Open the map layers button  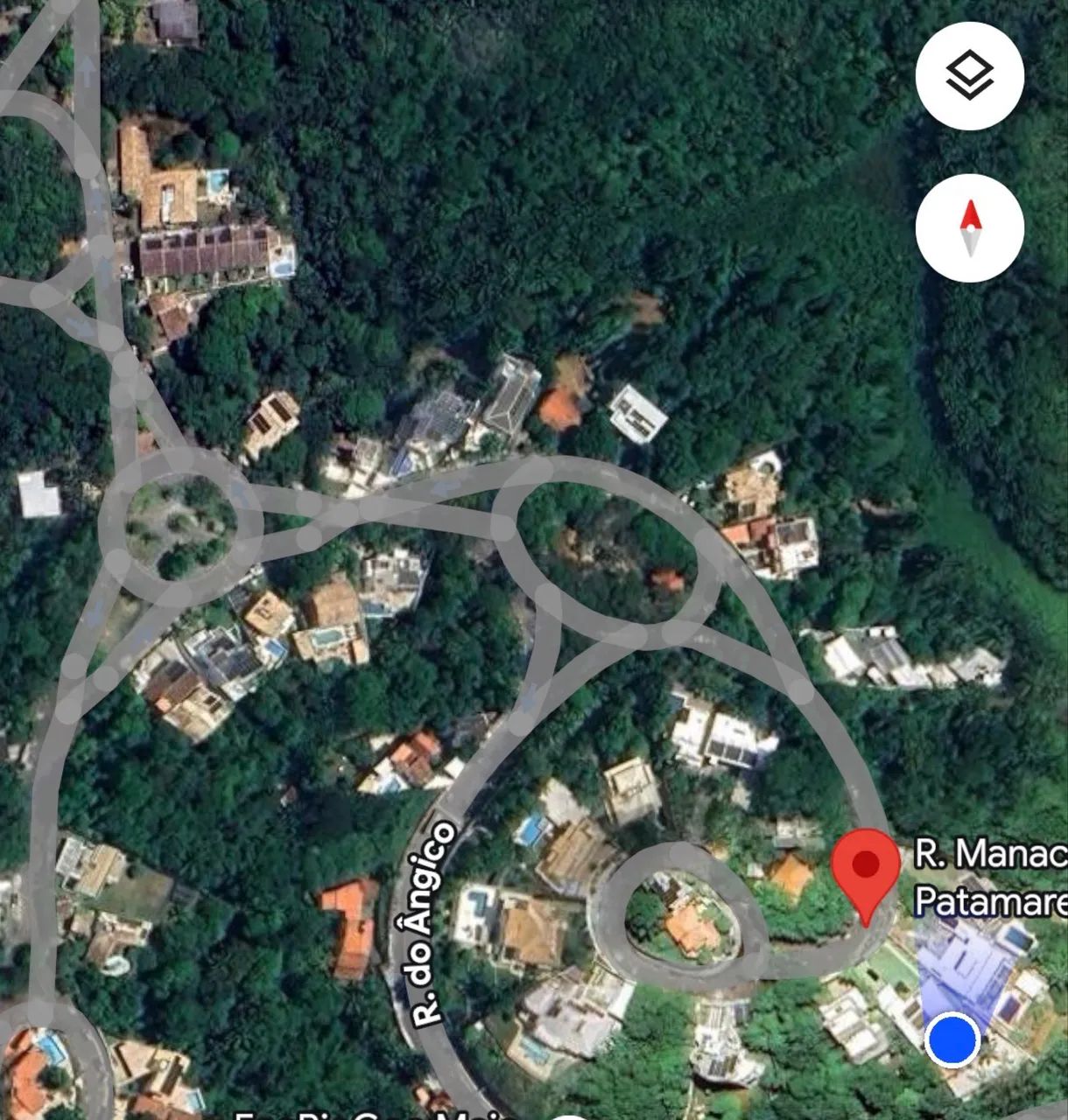coord(969,76)
